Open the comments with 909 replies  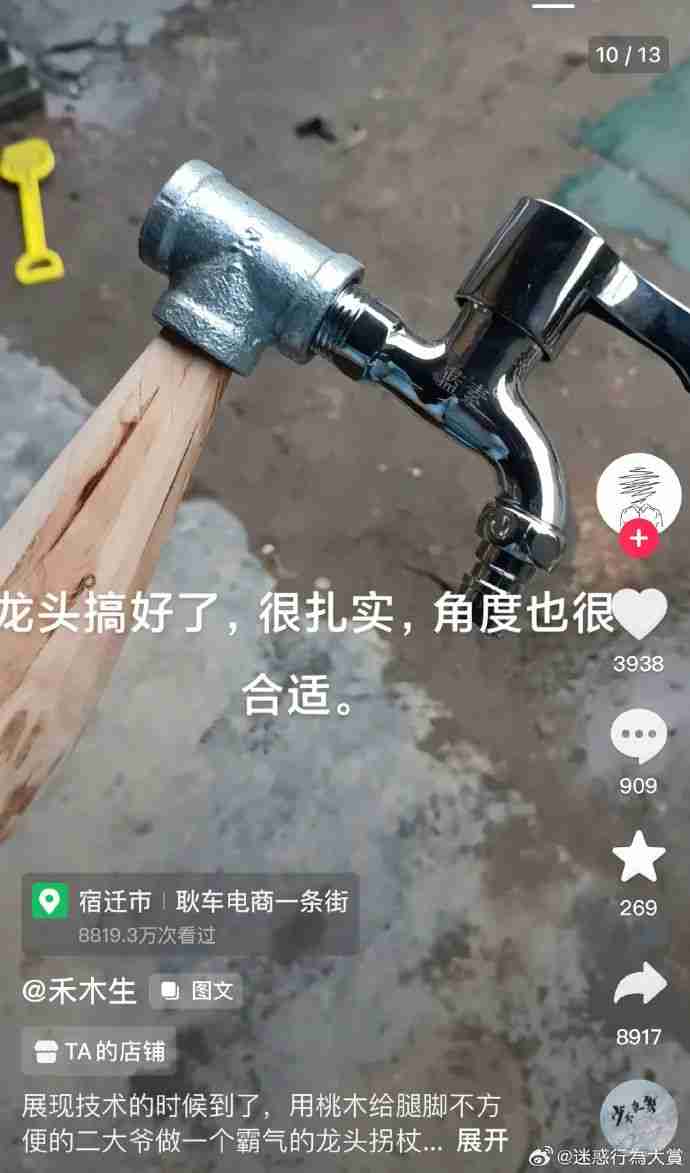point(638,739)
